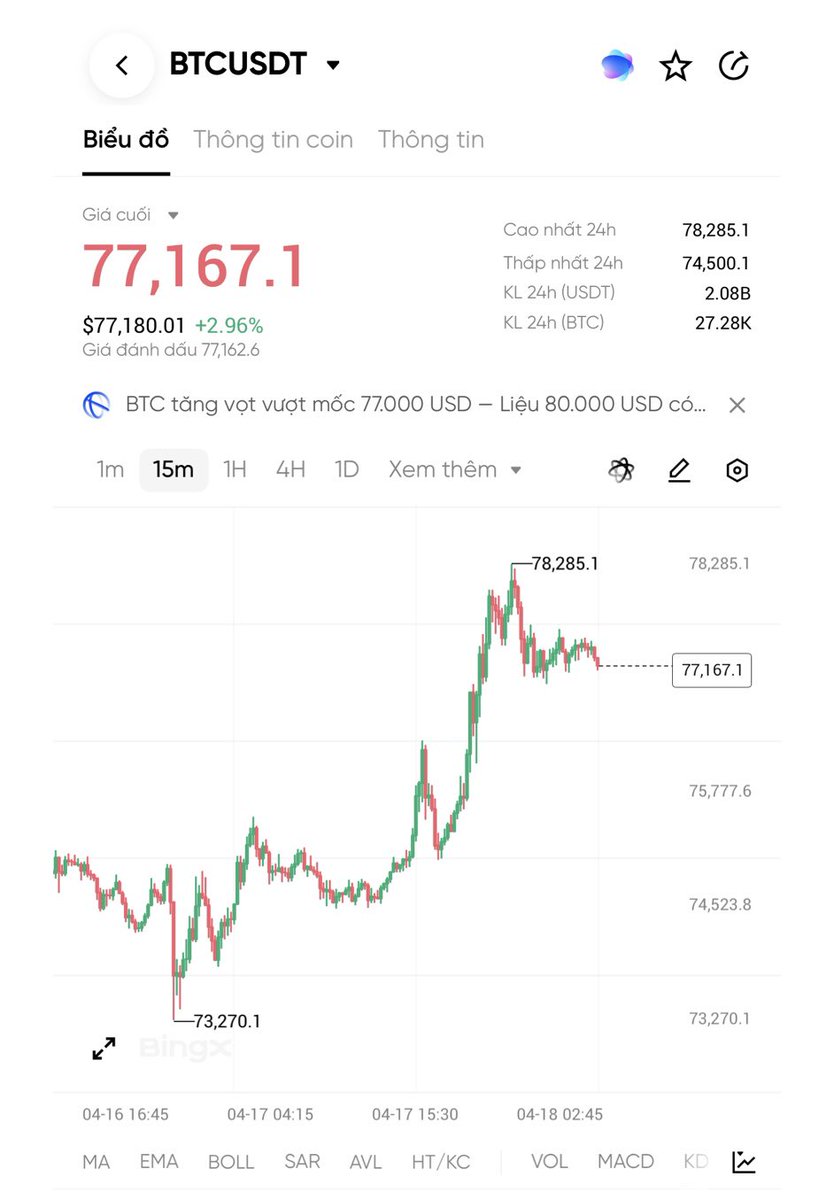Tap the circular share arrow icon
The width and height of the screenshot is (834, 1200).
coord(734,67)
